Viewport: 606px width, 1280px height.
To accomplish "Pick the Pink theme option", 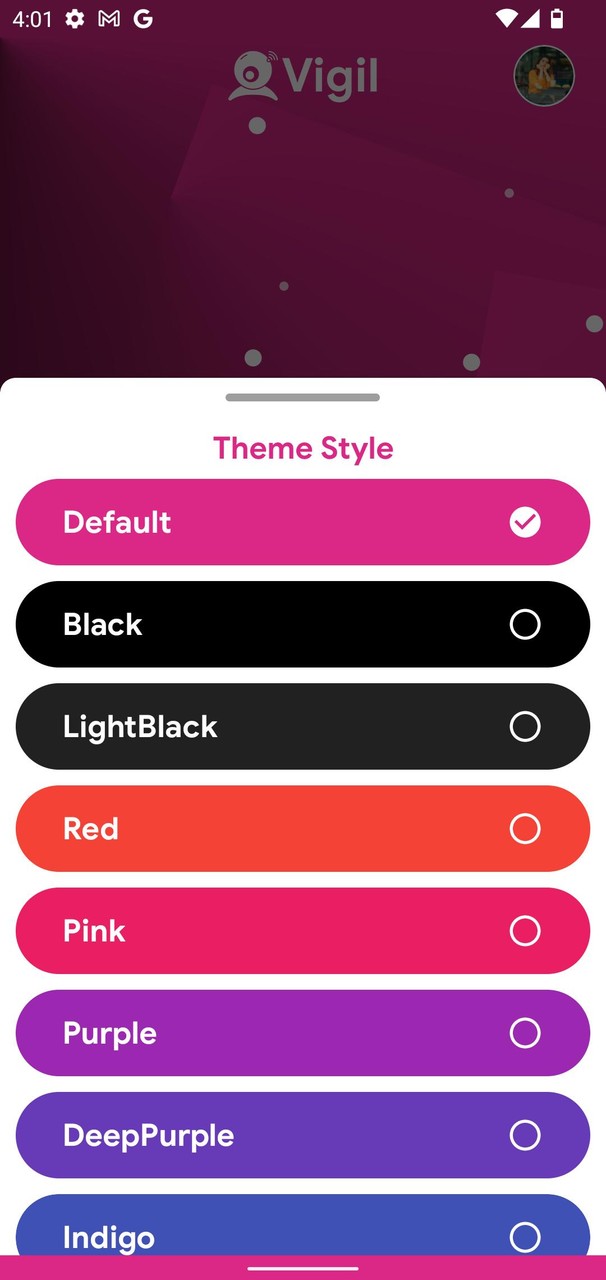I will click(302, 930).
